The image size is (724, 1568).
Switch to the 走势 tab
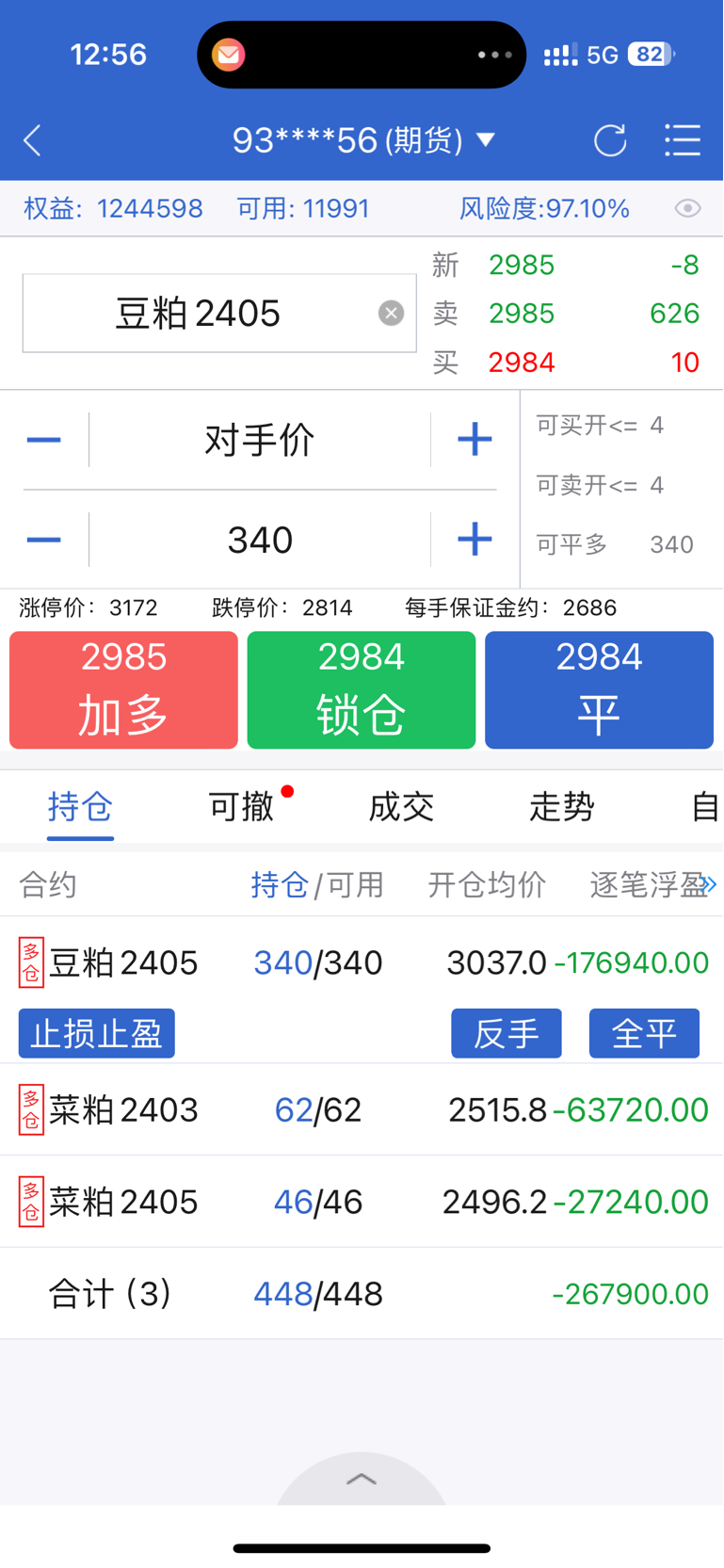562,807
